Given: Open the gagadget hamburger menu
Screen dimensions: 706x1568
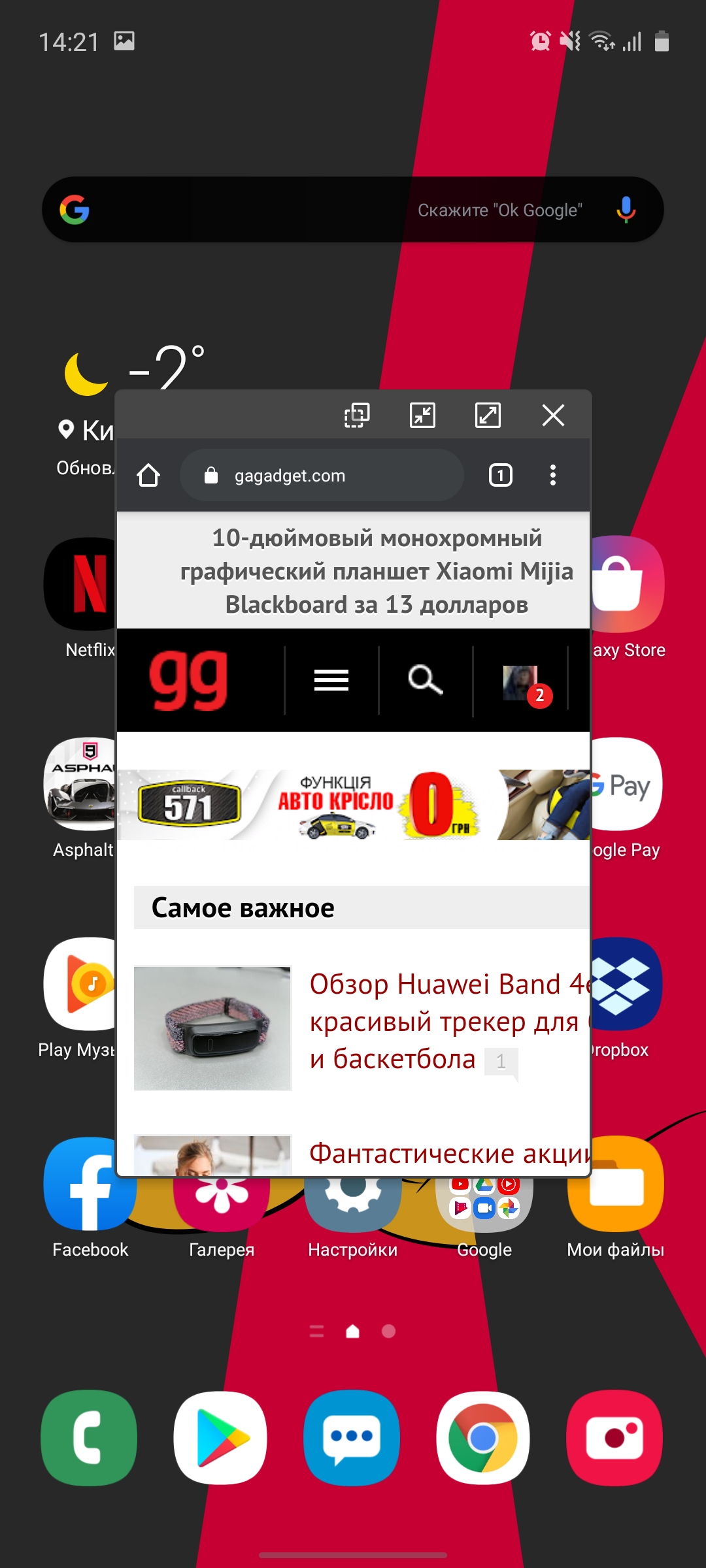Looking at the screenshot, I should (x=331, y=680).
